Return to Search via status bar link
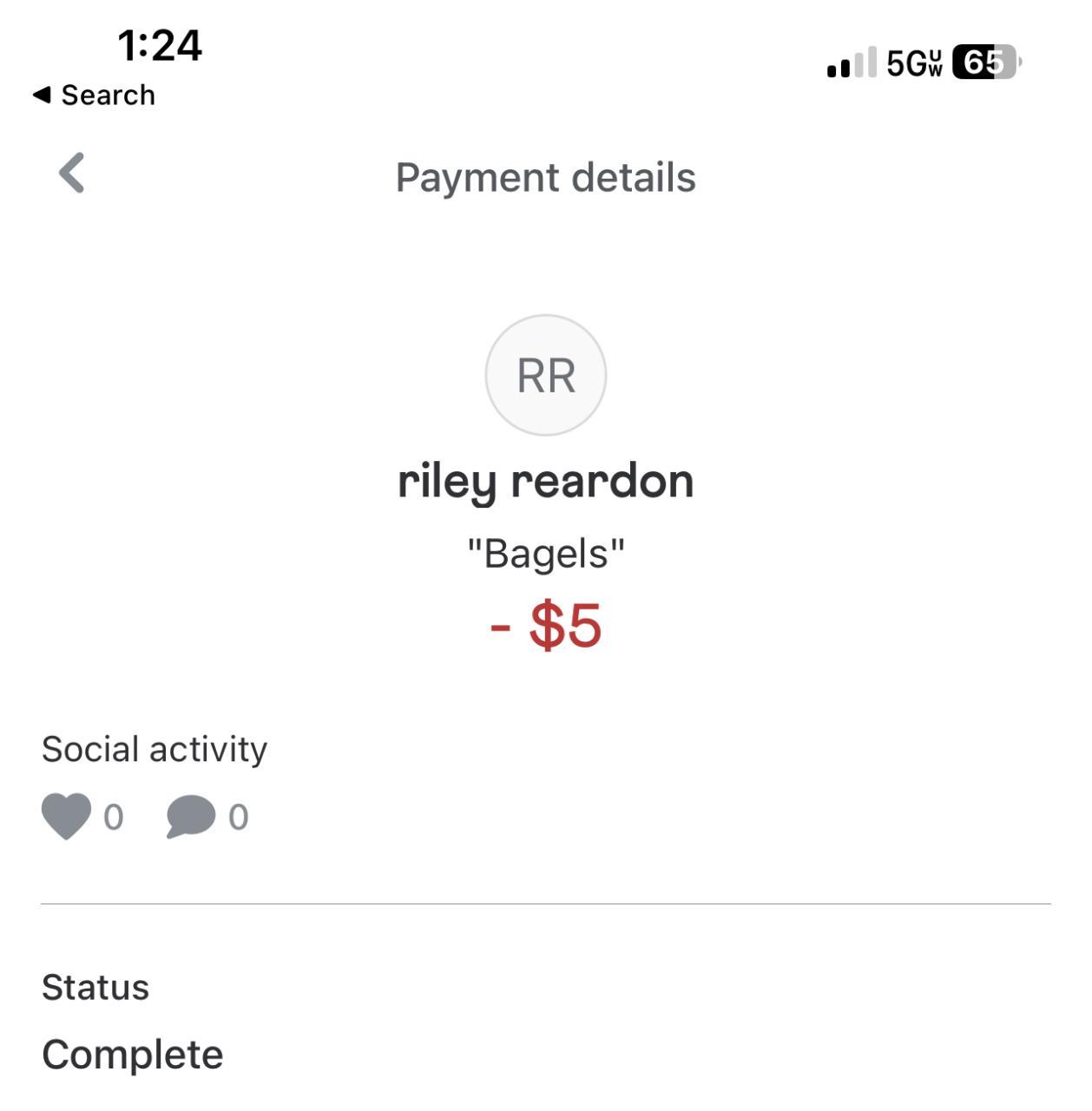 (x=94, y=95)
